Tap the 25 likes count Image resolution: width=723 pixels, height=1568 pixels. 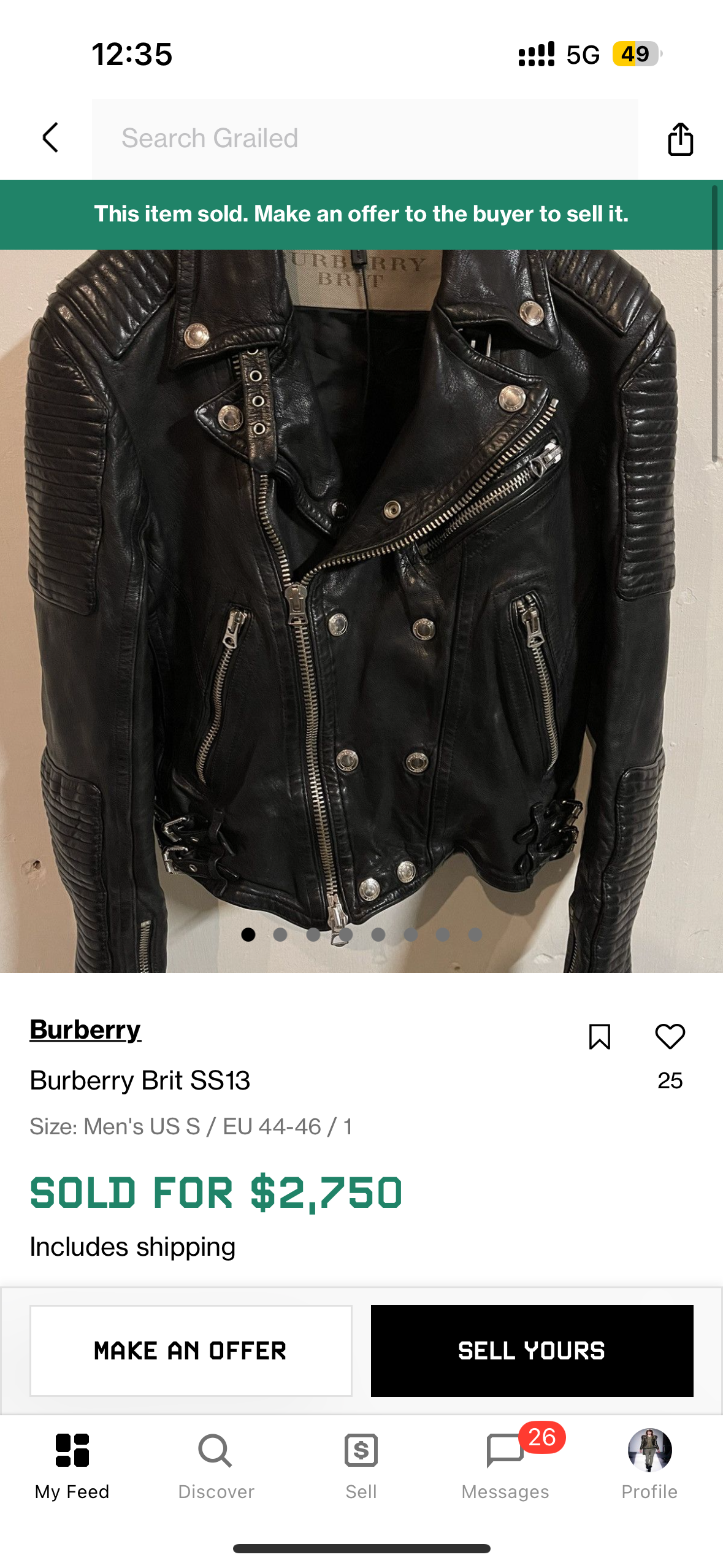pos(671,1081)
